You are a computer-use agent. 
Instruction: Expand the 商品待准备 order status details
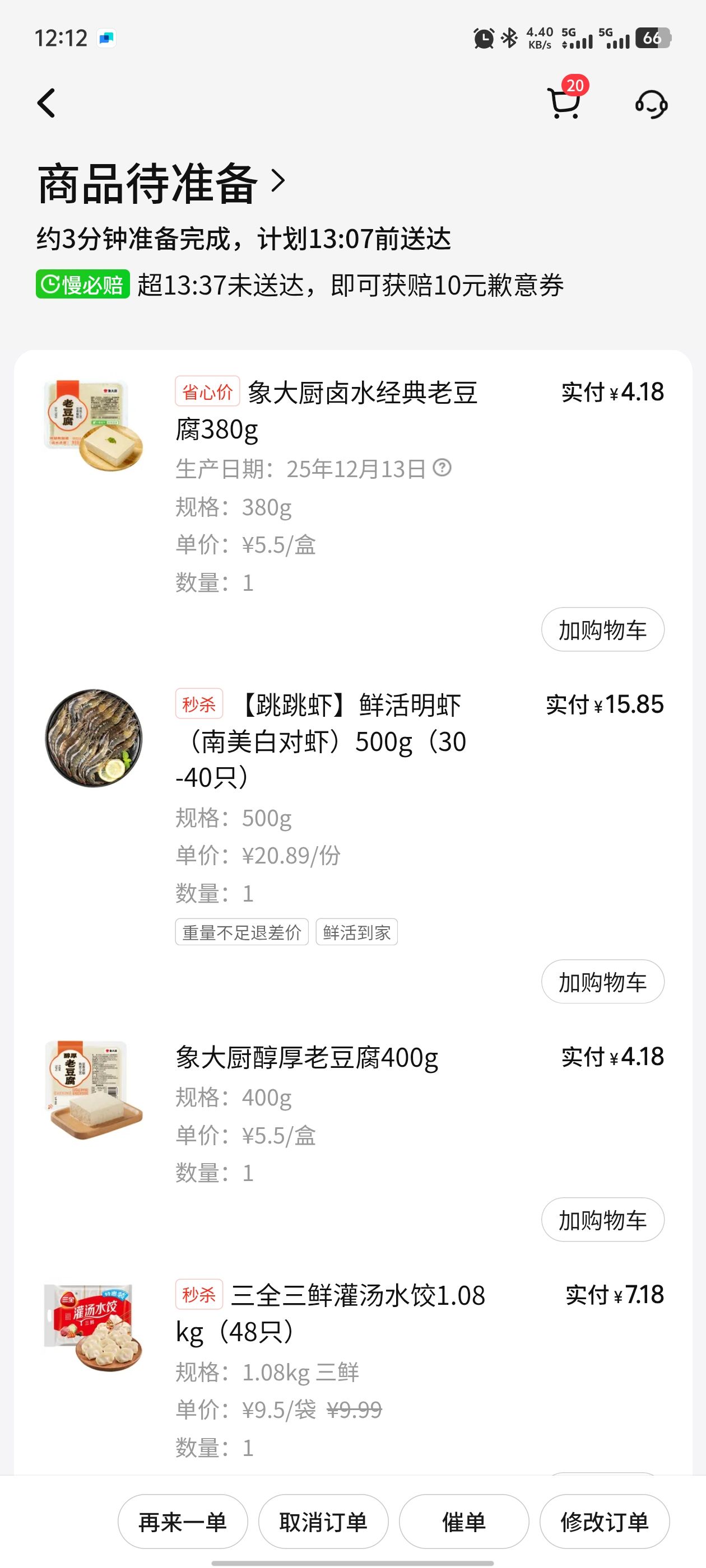(161, 183)
